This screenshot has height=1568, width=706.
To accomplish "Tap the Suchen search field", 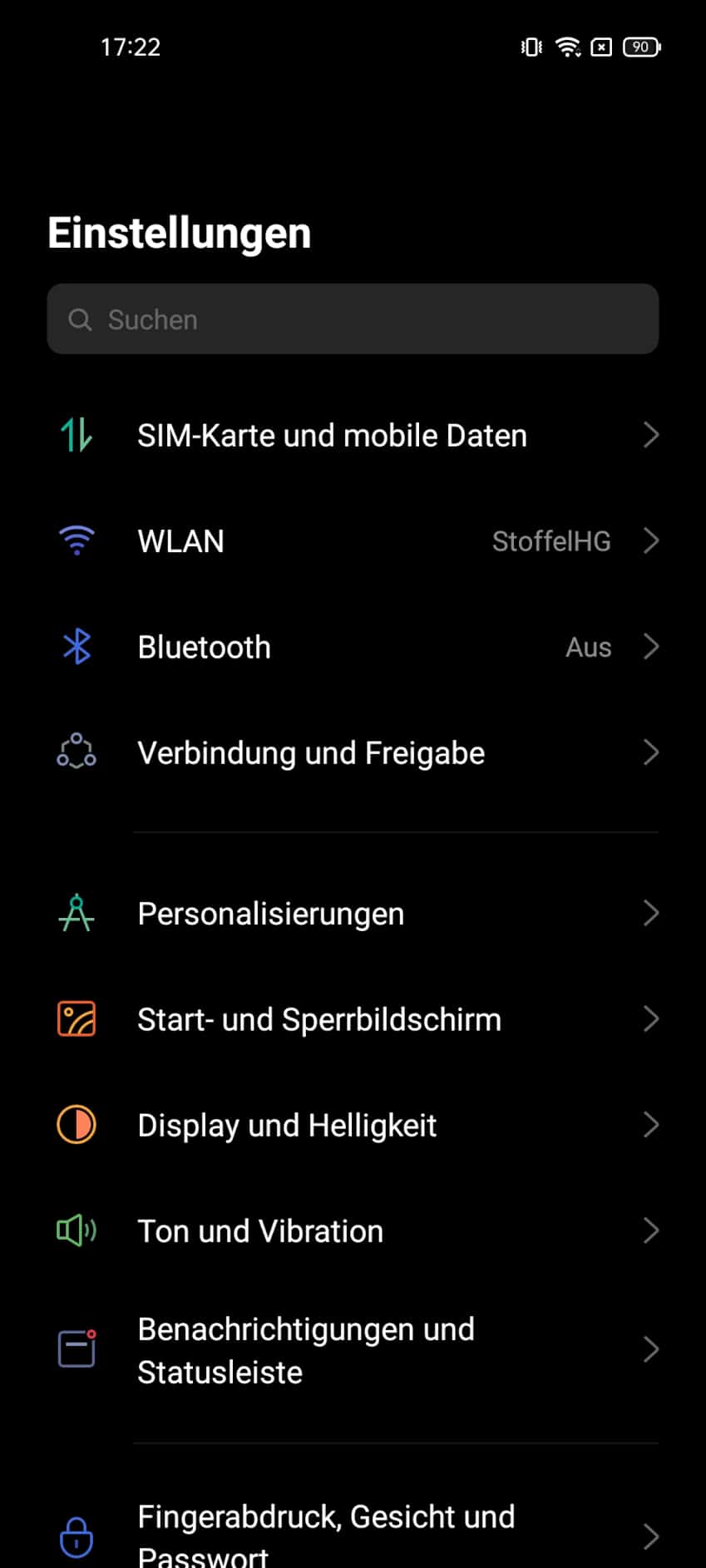I will (353, 319).
